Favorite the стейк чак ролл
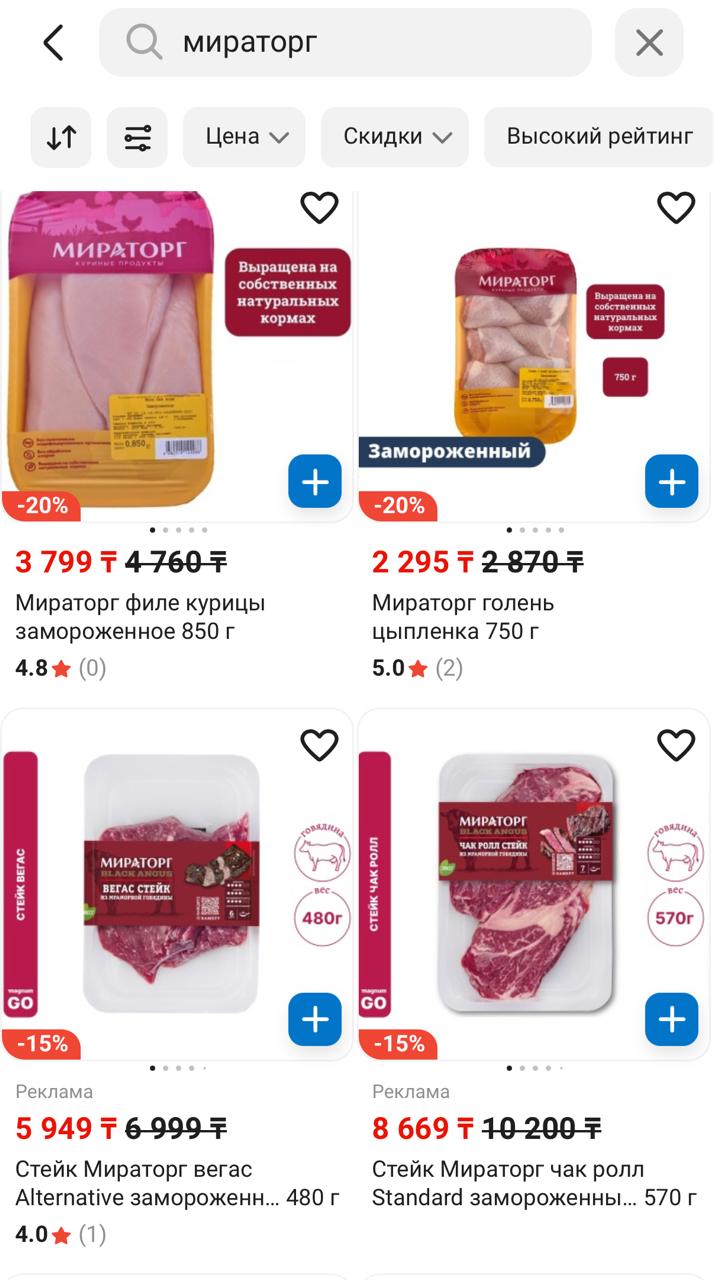The height and width of the screenshot is (1280, 714). coord(676,745)
